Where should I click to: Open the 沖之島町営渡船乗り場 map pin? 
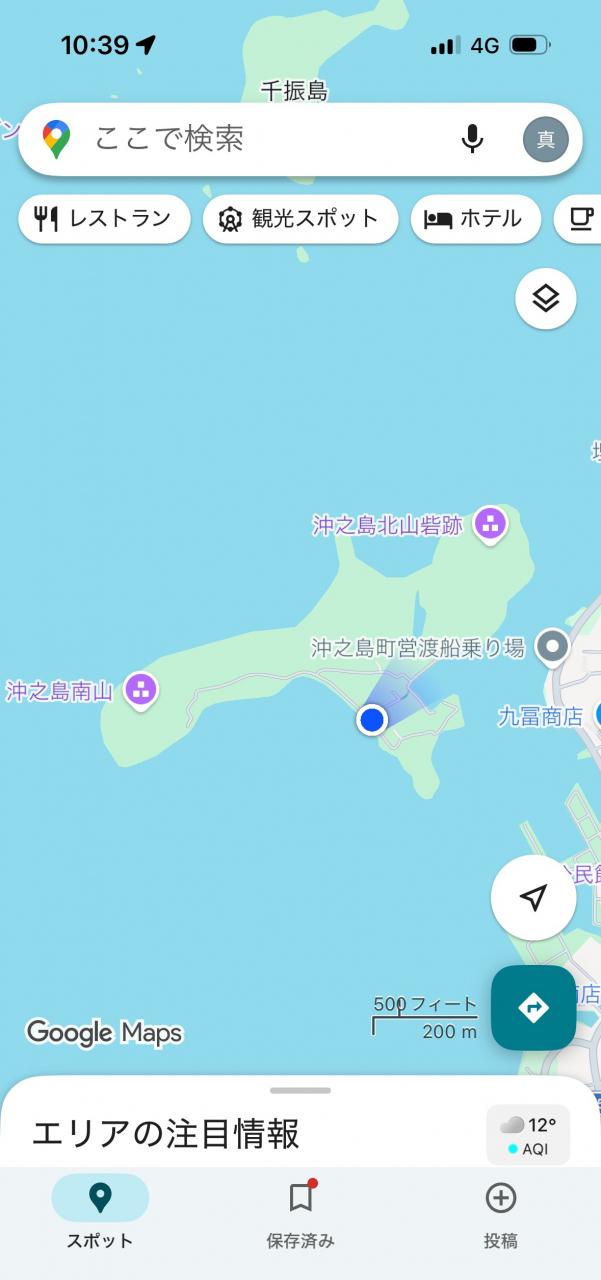[552, 647]
